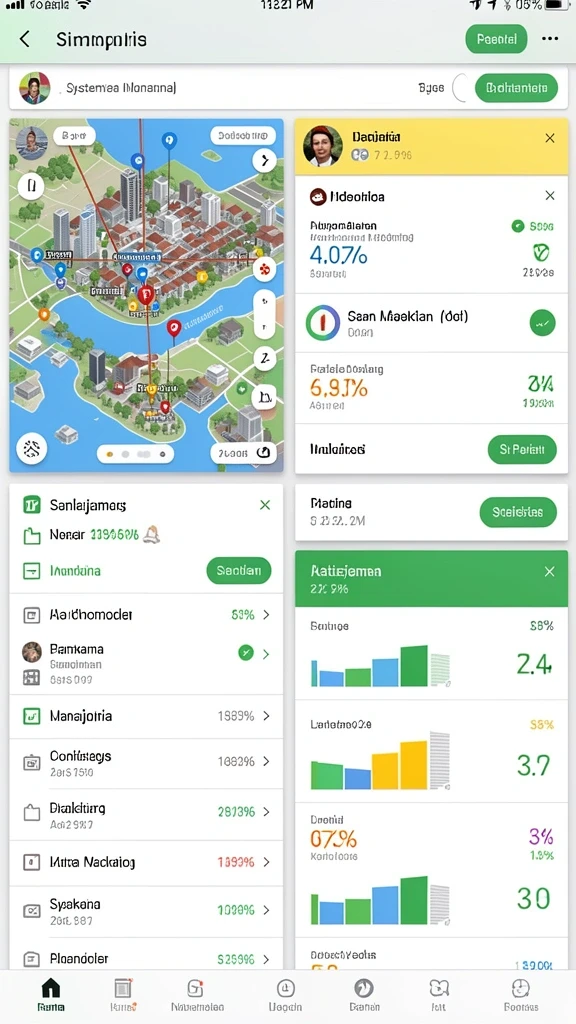Tap the compass icon on the map

[x=31, y=449]
